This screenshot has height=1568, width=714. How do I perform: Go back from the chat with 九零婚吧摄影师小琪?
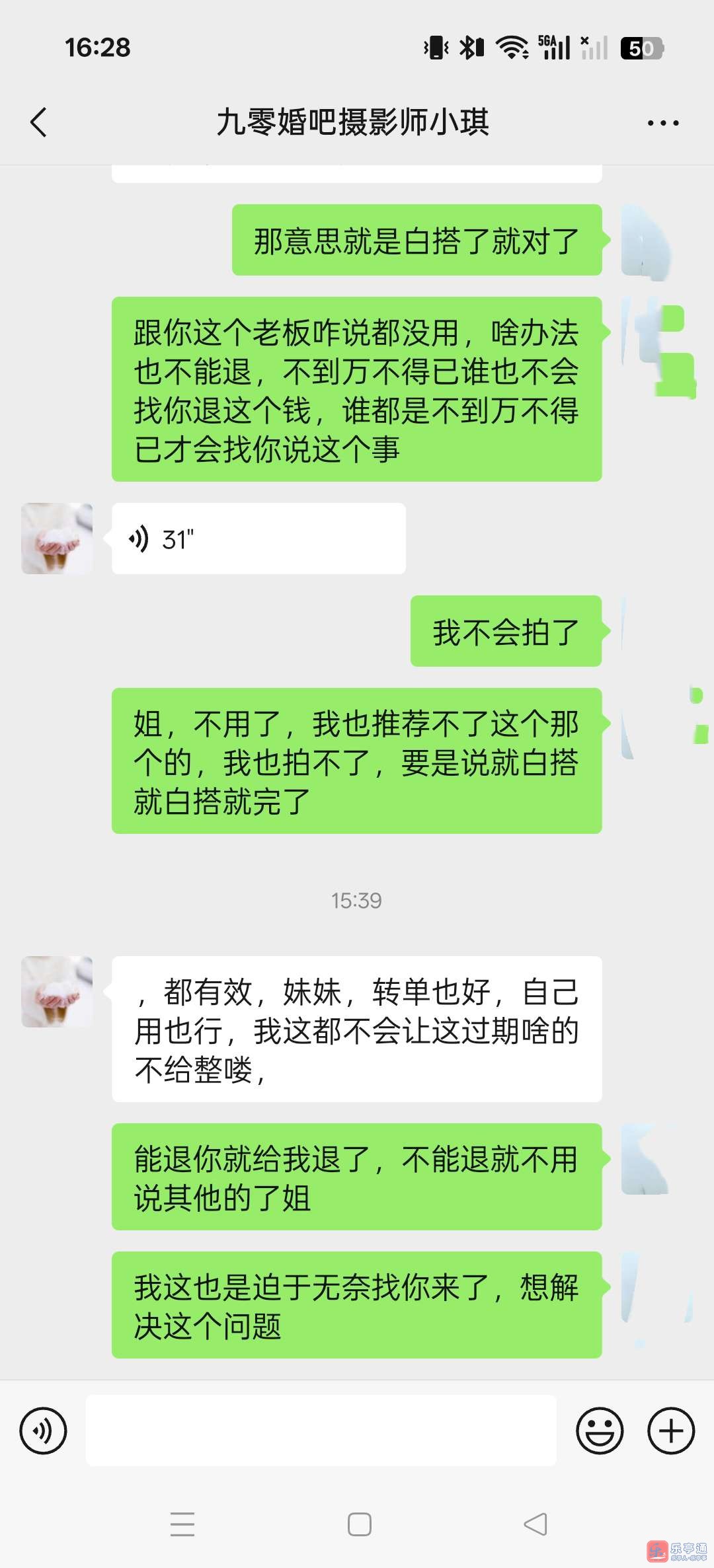39,122
